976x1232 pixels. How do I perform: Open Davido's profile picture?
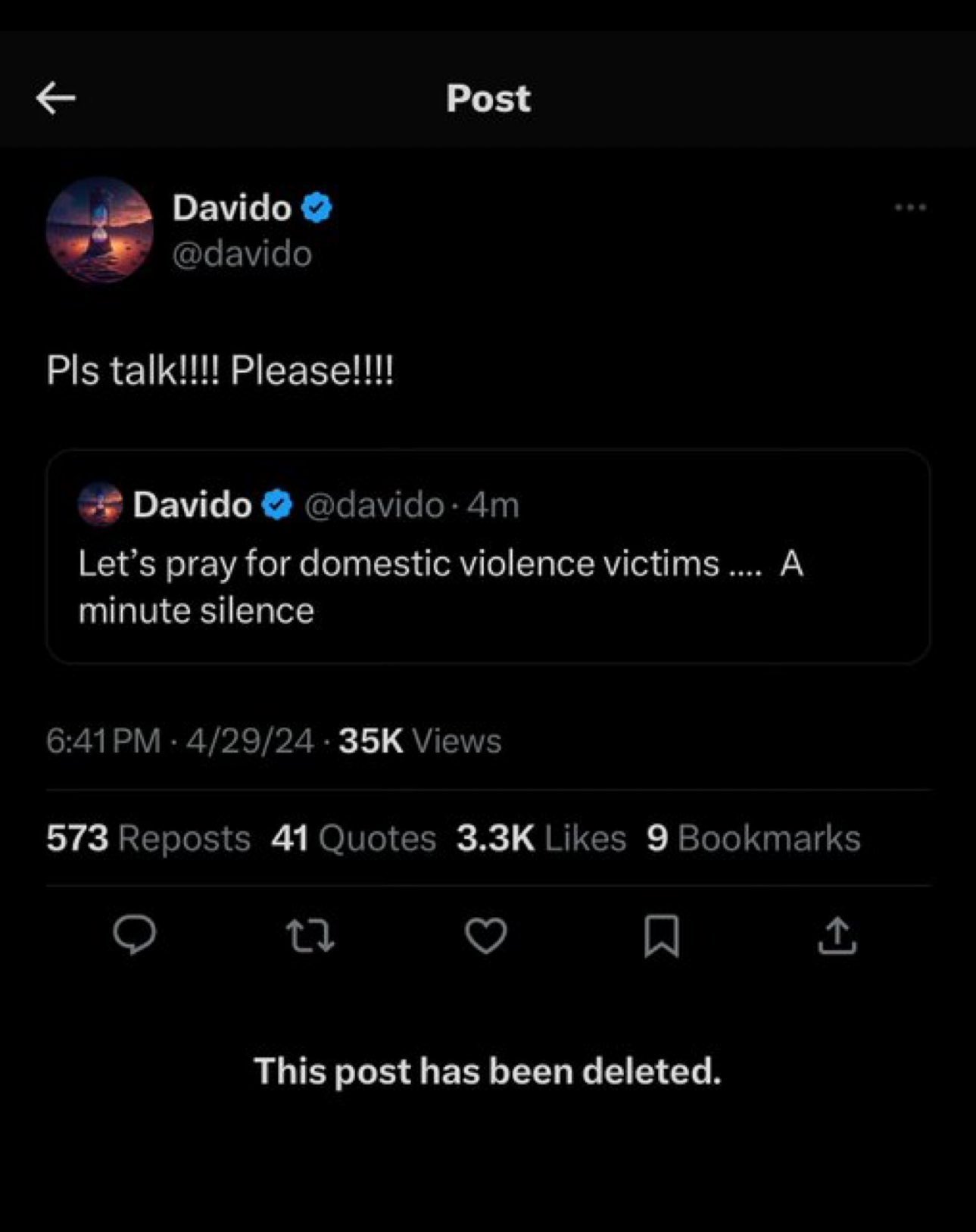99,229
